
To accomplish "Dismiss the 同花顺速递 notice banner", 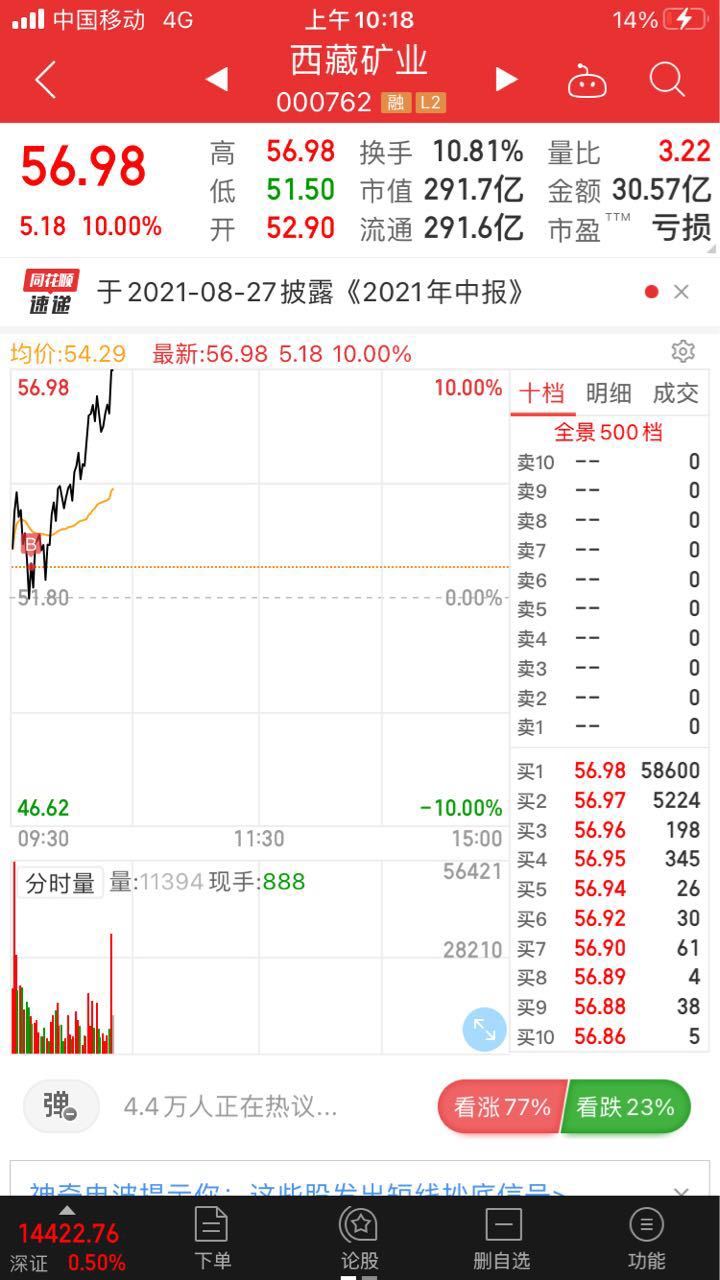I will pyautogui.click(x=681, y=291).
